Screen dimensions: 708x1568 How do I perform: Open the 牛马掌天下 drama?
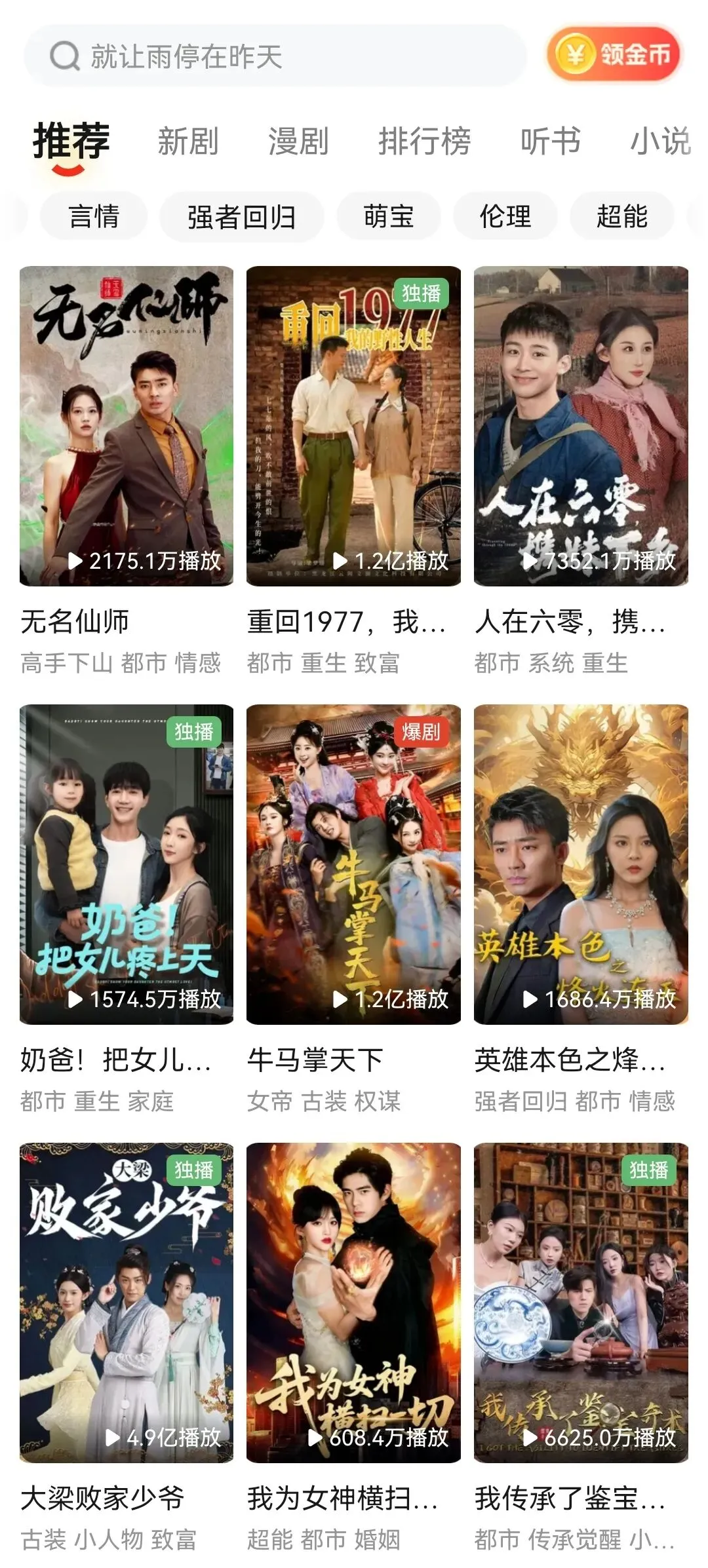pos(353,864)
